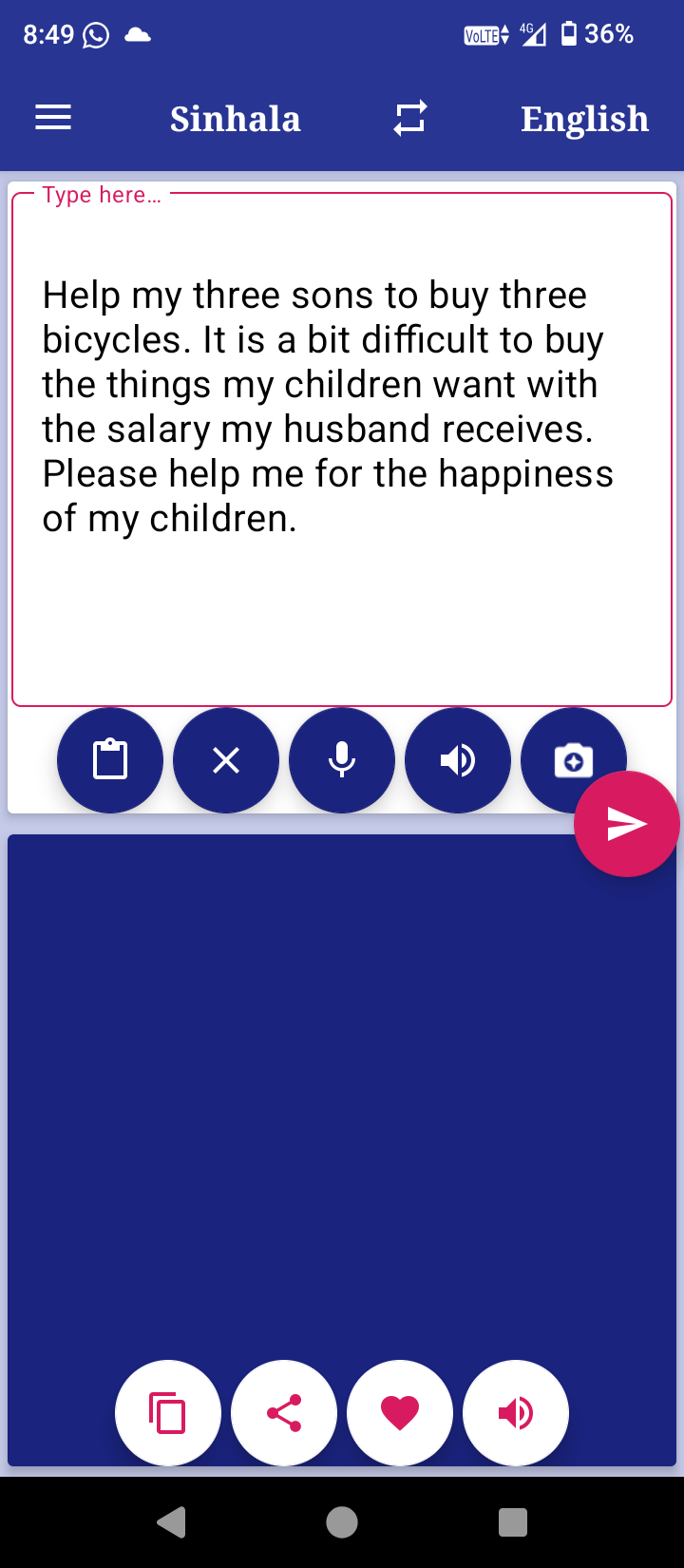Play the translated text audio

tap(516, 1413)
